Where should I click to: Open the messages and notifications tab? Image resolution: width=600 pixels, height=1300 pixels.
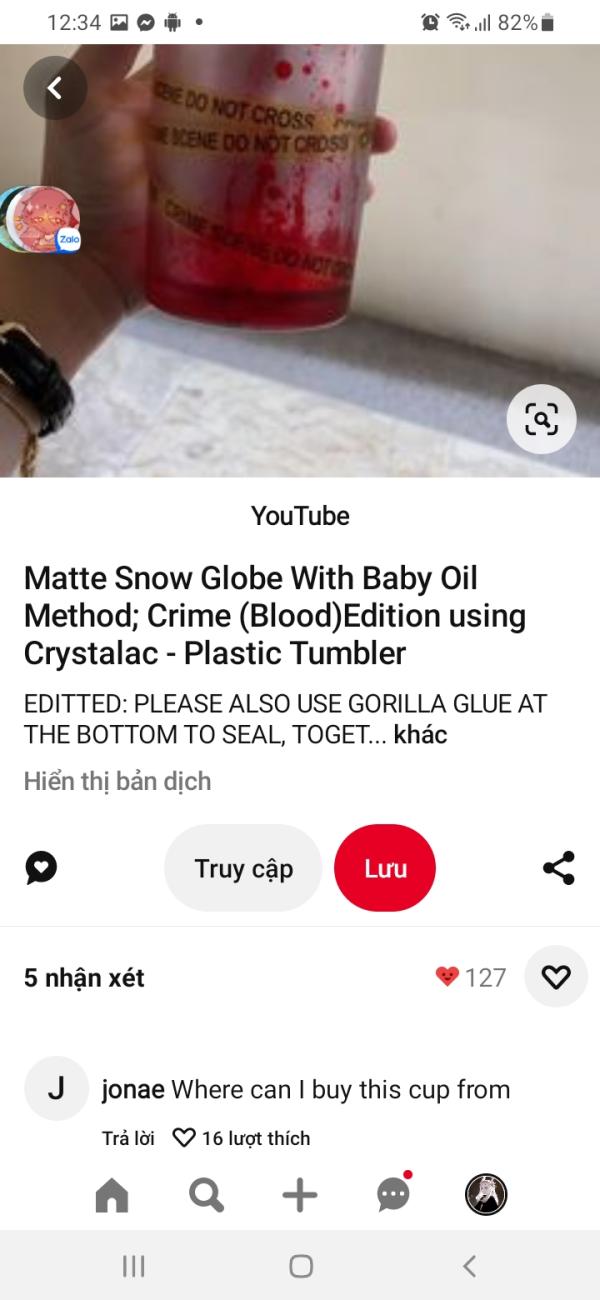tap(393, 1194)
